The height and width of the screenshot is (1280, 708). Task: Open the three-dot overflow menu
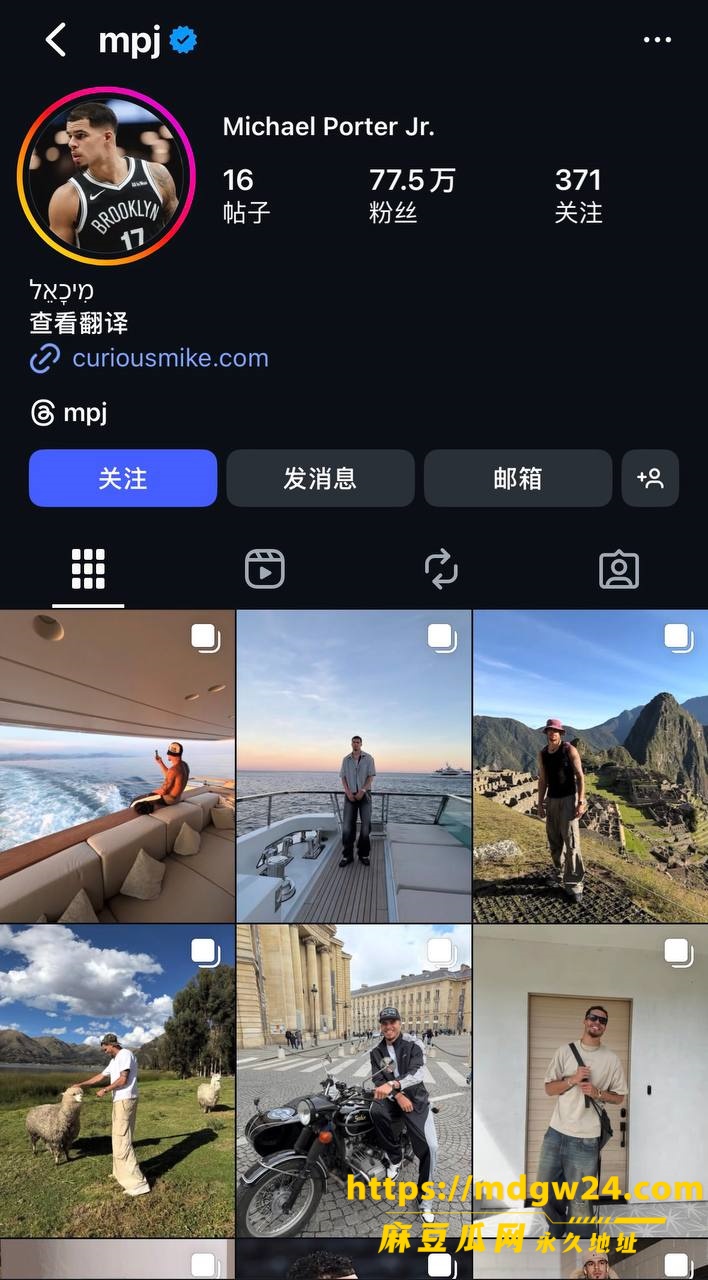coord(657,40)
